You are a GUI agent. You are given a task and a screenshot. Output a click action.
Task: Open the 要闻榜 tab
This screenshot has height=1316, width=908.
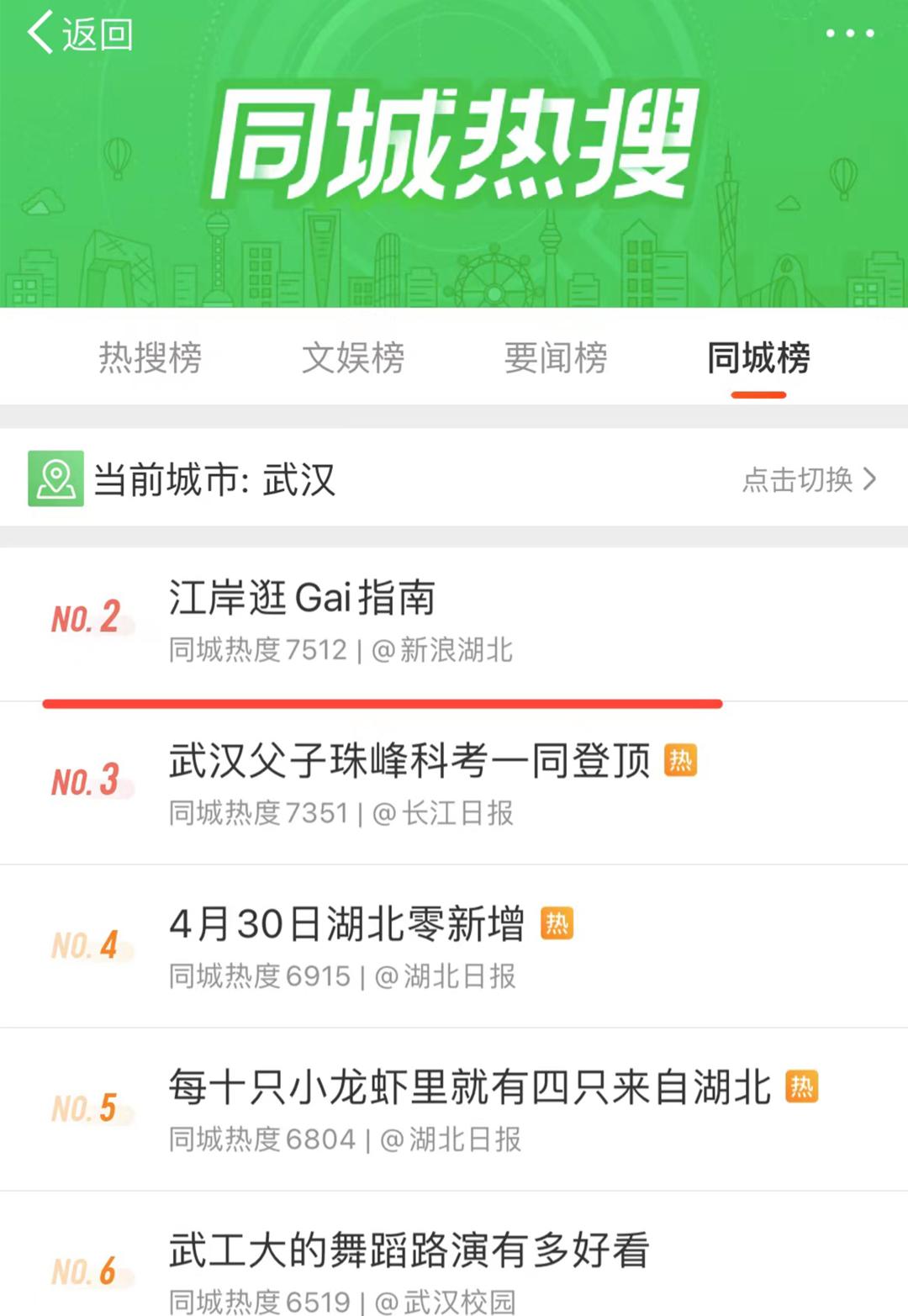pyautogui.click(x=556, y=358)
